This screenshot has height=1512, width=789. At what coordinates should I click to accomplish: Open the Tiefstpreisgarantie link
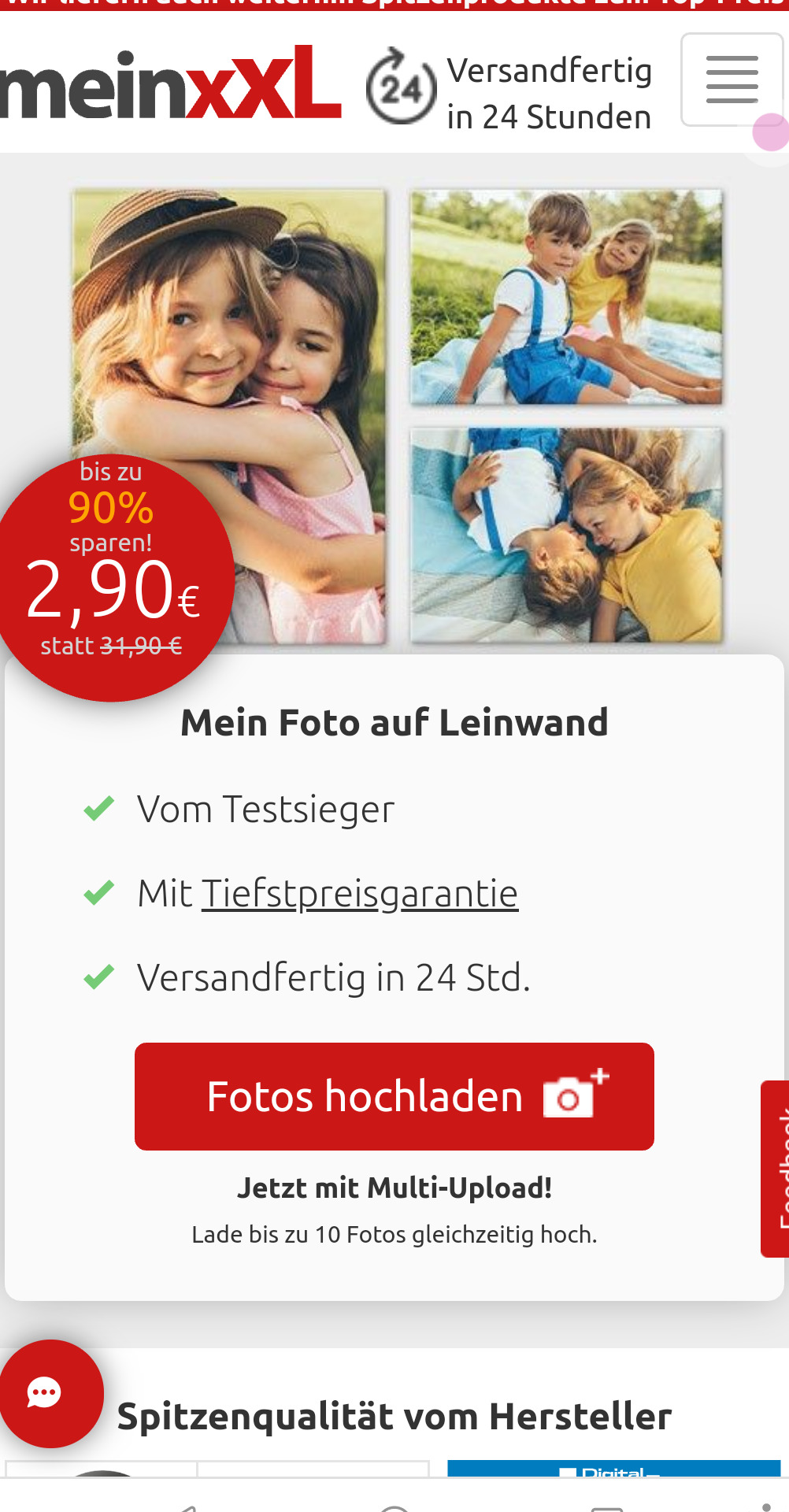tap(360, 894)
